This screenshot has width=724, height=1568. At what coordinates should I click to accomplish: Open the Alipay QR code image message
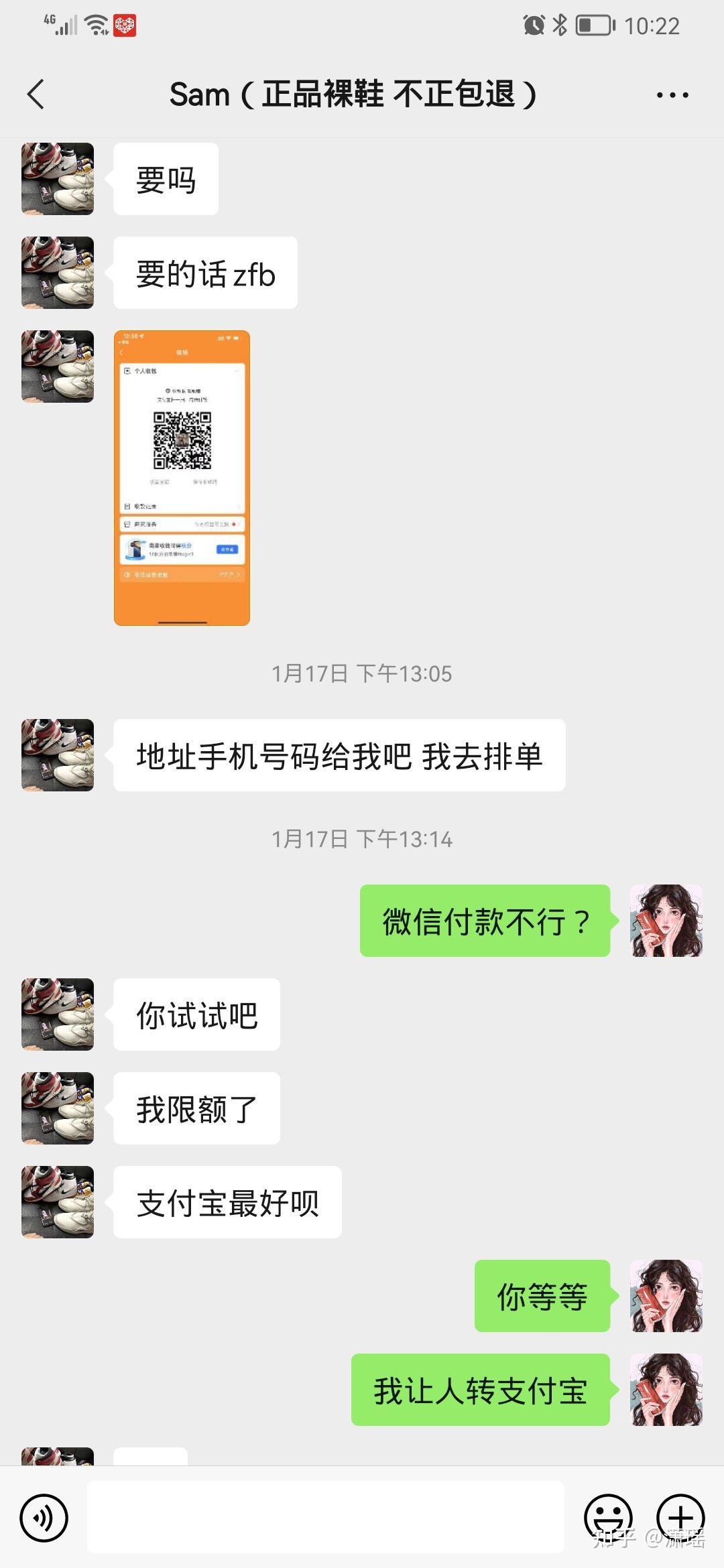(182, 478)
